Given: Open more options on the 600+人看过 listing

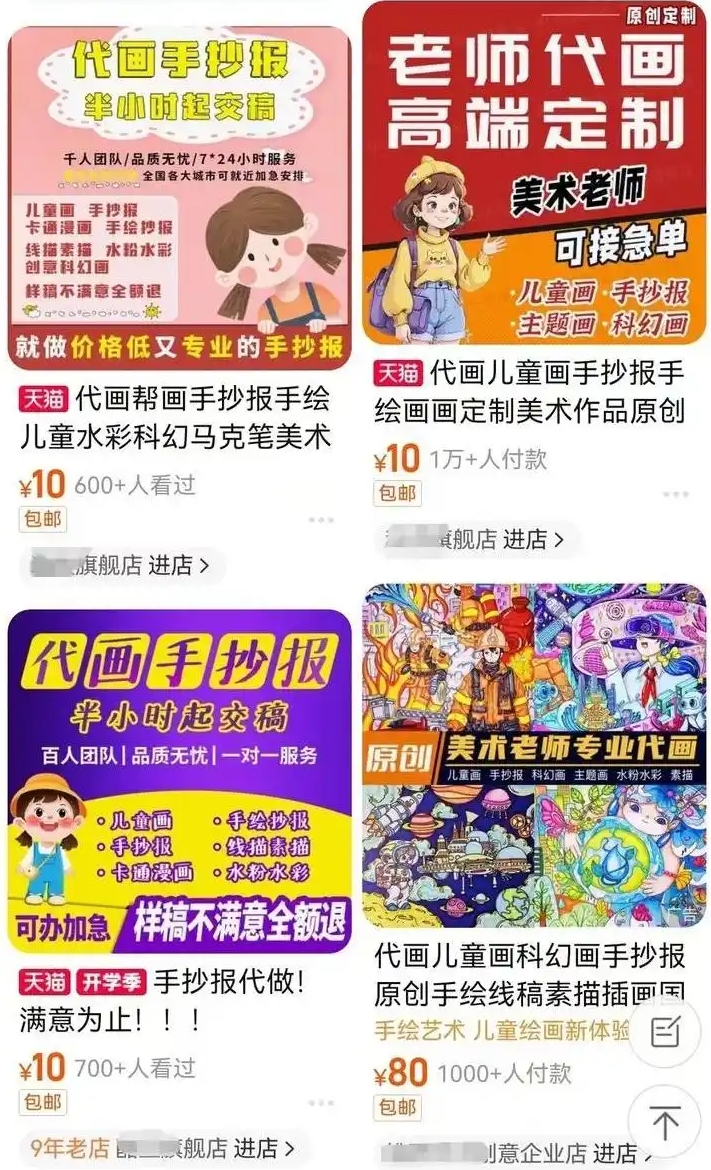Looking at the screenshot, I should (321, 520).
